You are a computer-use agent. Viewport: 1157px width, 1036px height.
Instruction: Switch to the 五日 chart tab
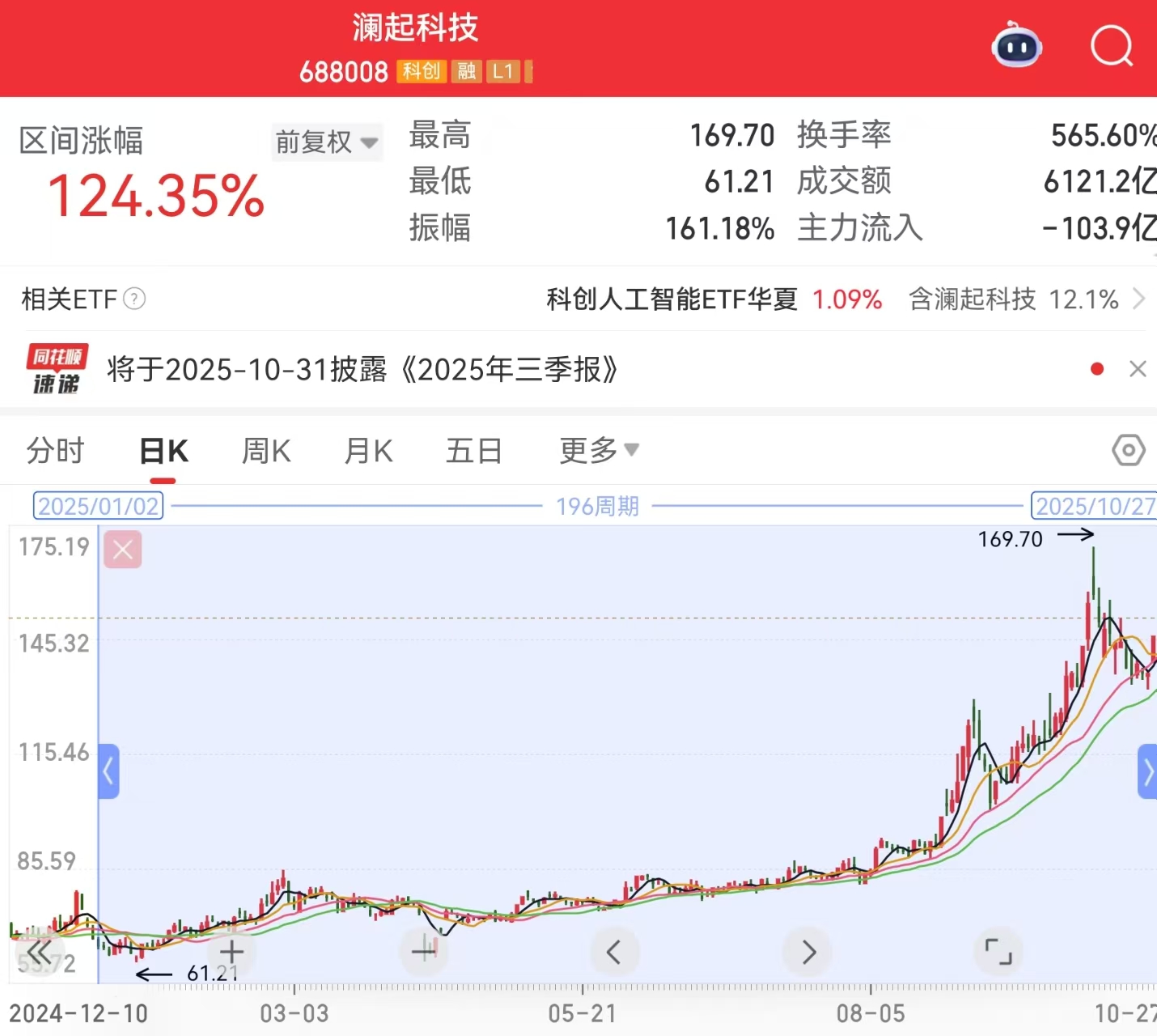tap(474, 450)
